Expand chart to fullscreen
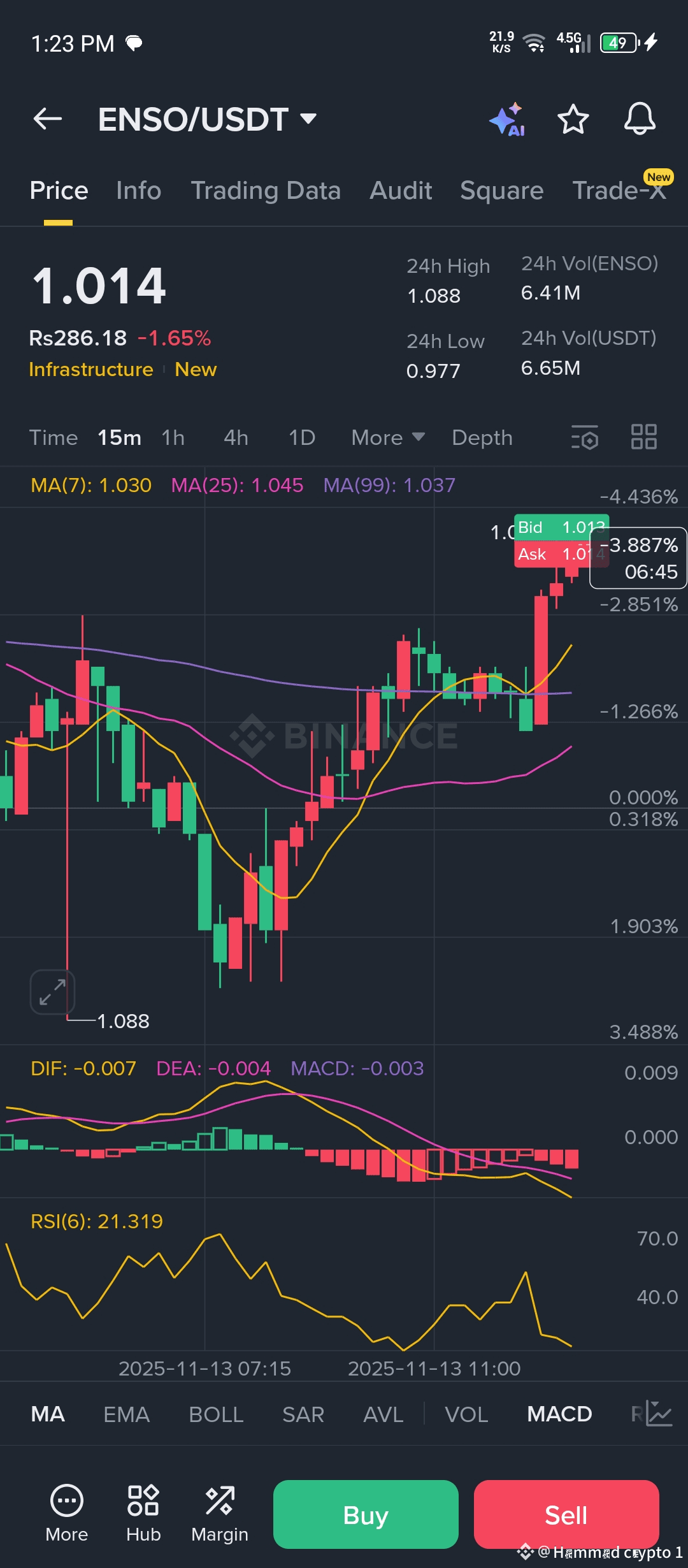 pyautogui.click(x=52, y=992)
